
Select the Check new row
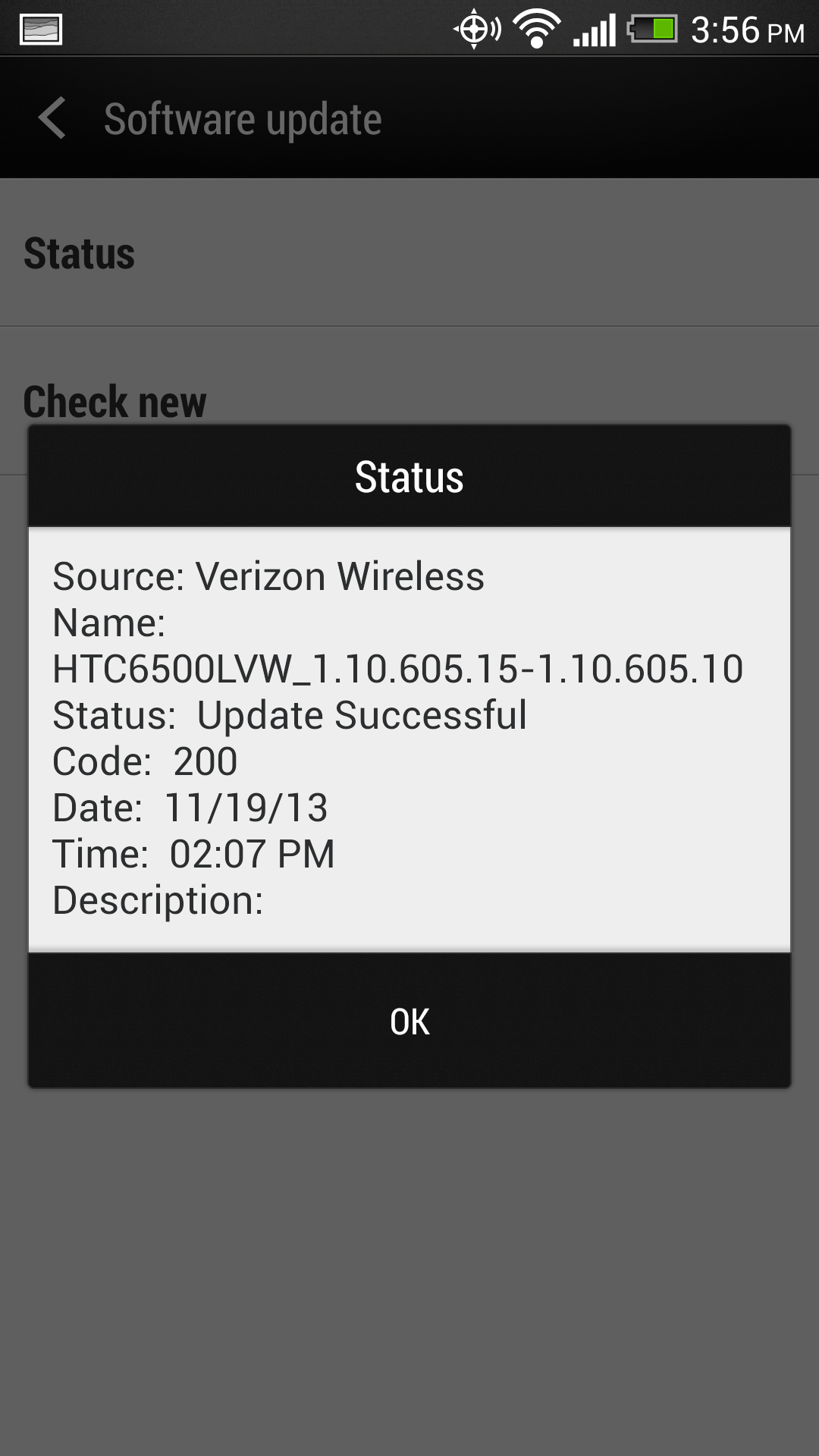click(115, 400)
